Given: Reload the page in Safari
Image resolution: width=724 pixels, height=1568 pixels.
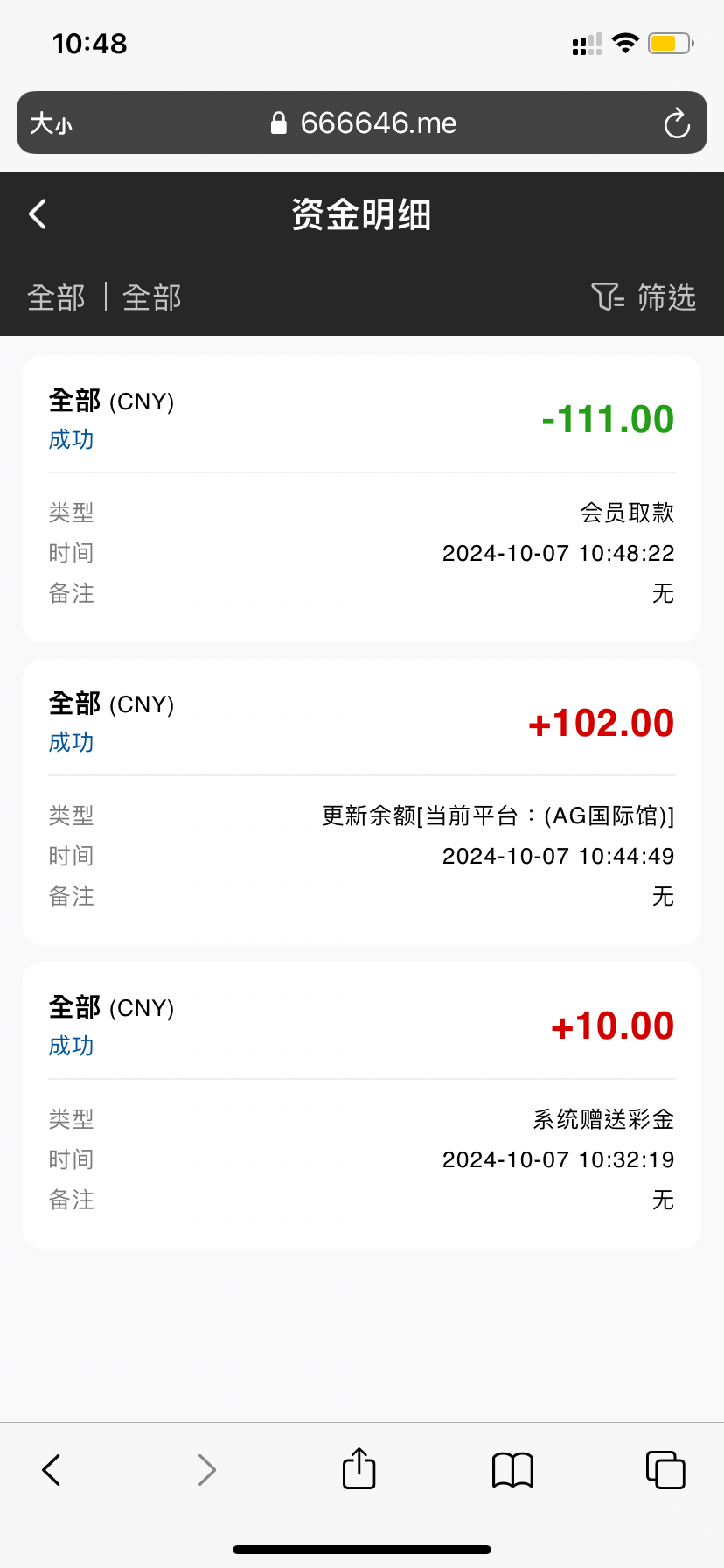Looking at the screenshot, I should (x=676, y=123).
